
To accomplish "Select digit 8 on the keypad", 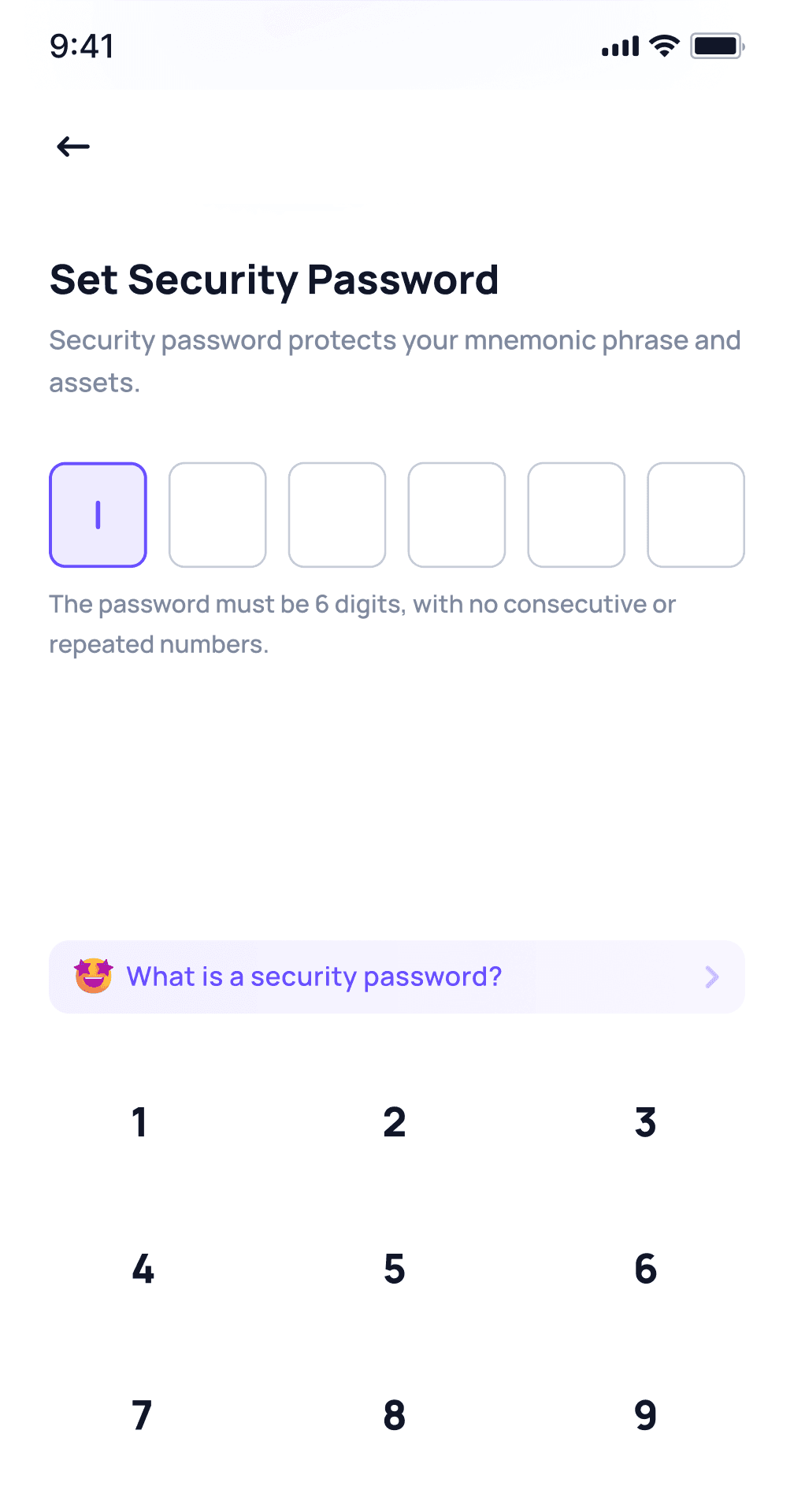I will click(395, 1415).
